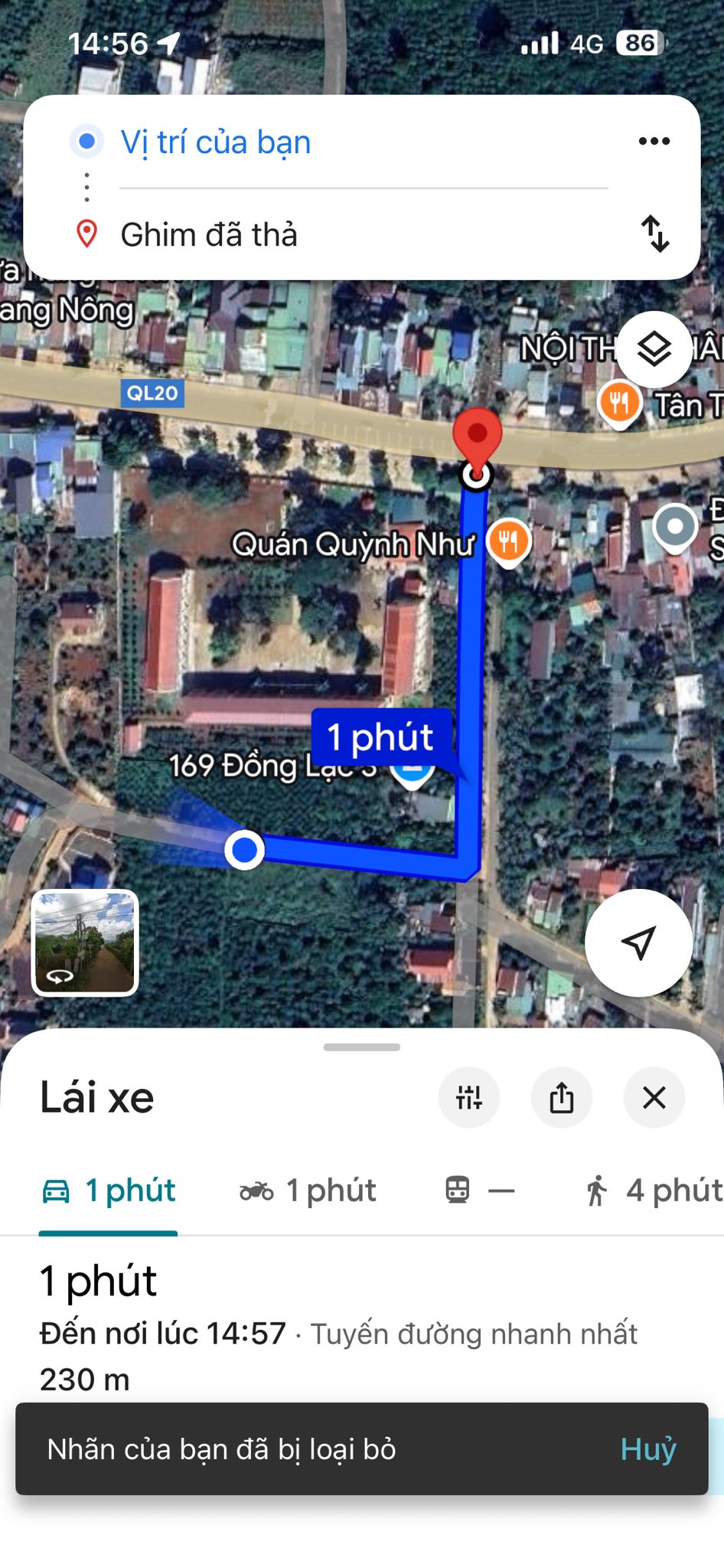Open the map layers selector

point(654,349)
